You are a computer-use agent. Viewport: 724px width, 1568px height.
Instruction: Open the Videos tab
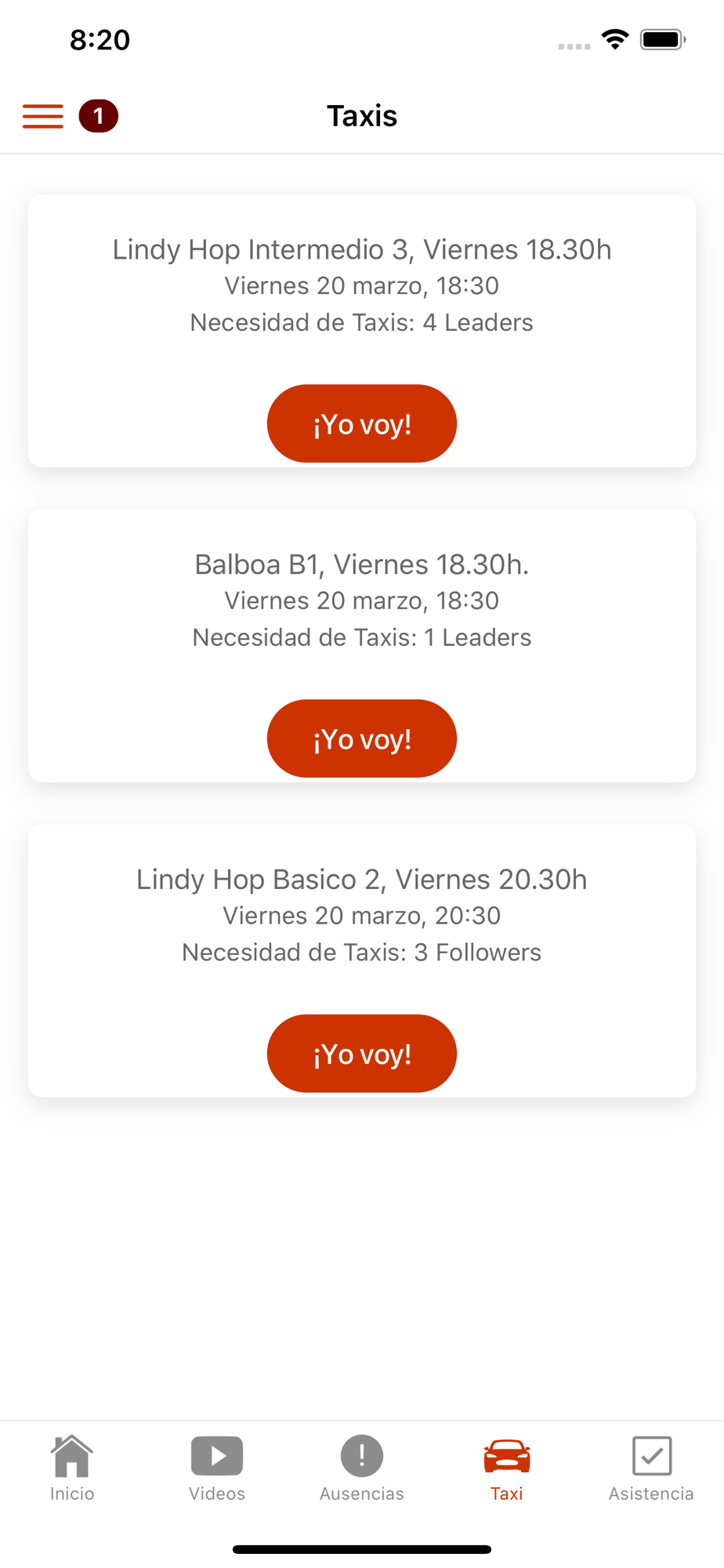tap(217, 1468)
